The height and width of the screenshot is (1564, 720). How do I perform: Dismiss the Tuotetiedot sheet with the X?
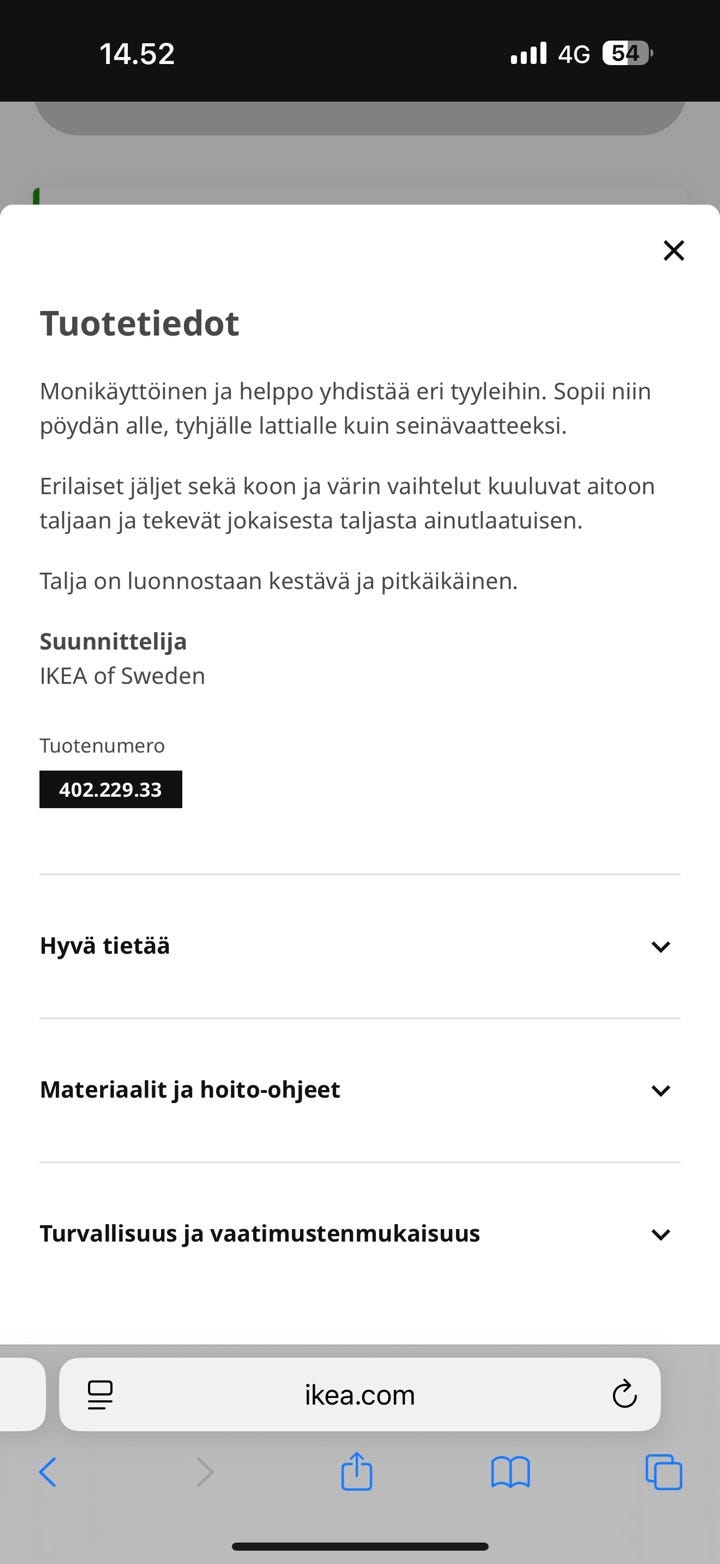pyautogui.click(x=673, y=250)
